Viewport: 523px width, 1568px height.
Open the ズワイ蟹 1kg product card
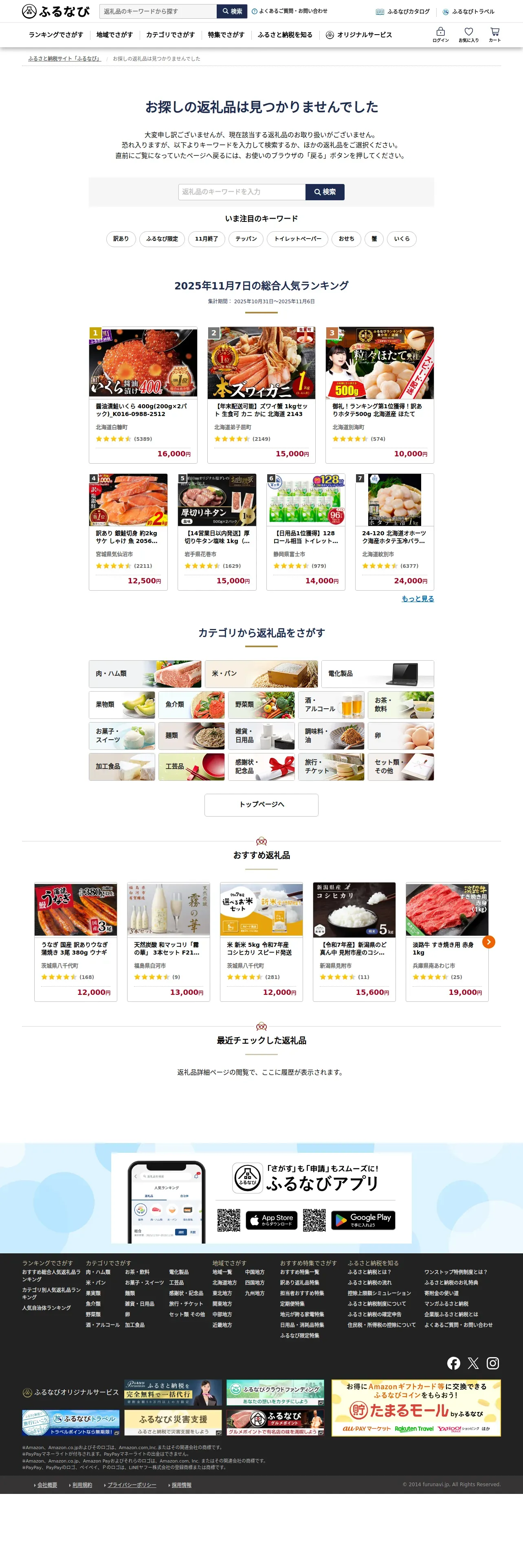[261, 395]
